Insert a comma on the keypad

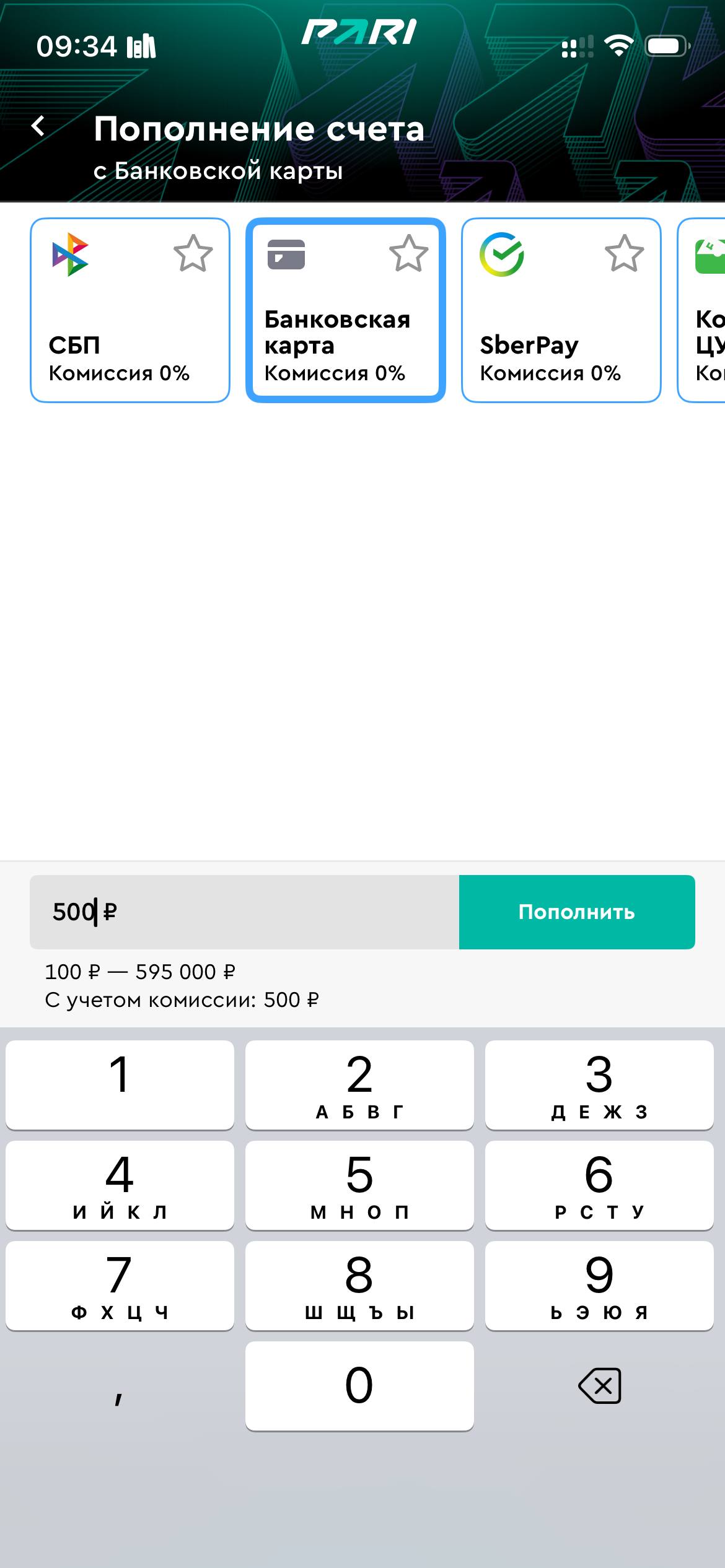[120, 1385]
